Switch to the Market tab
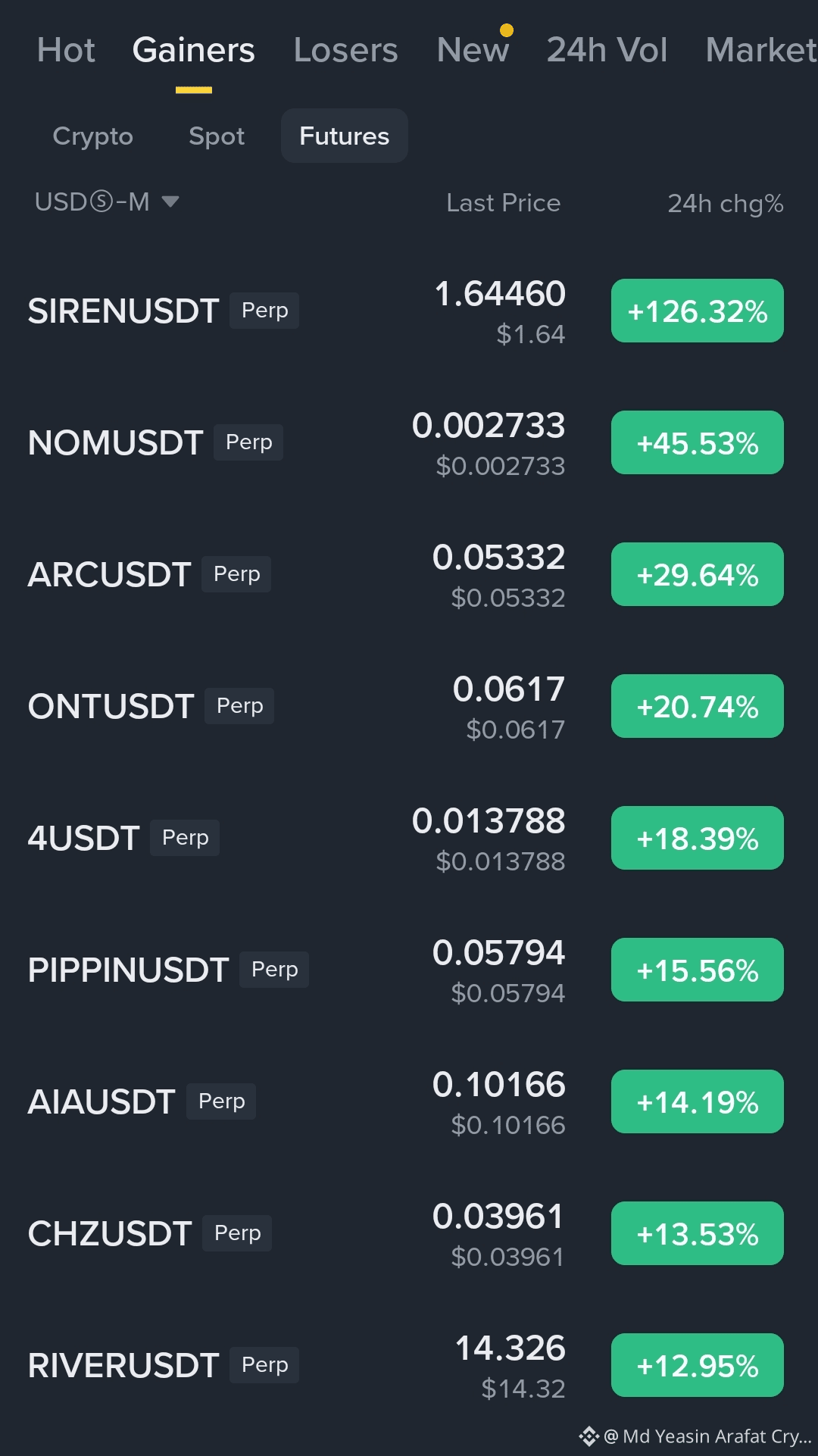Viewport: 818px width, 1456px height. [761, 50]
